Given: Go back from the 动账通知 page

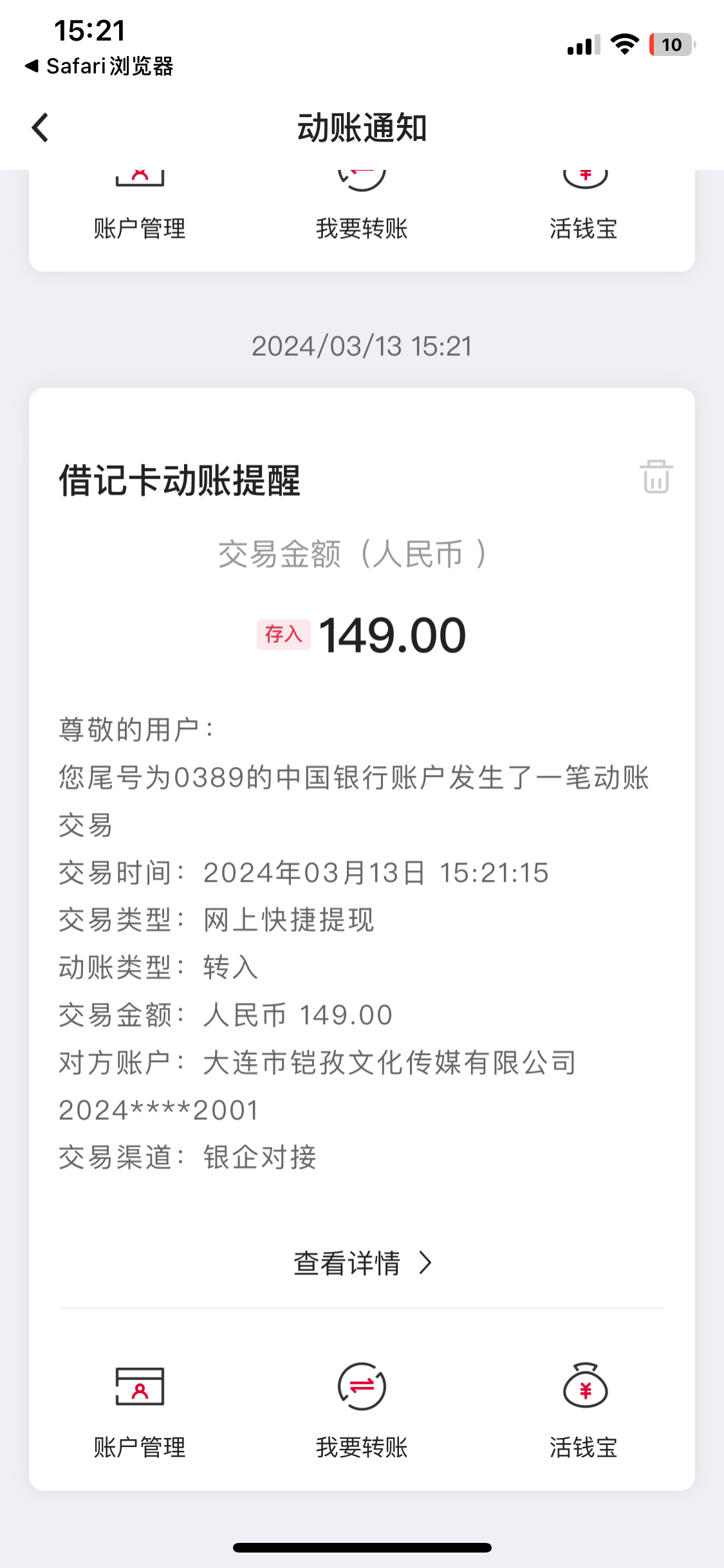Looking at the screenshot, I should pos(40,127).
